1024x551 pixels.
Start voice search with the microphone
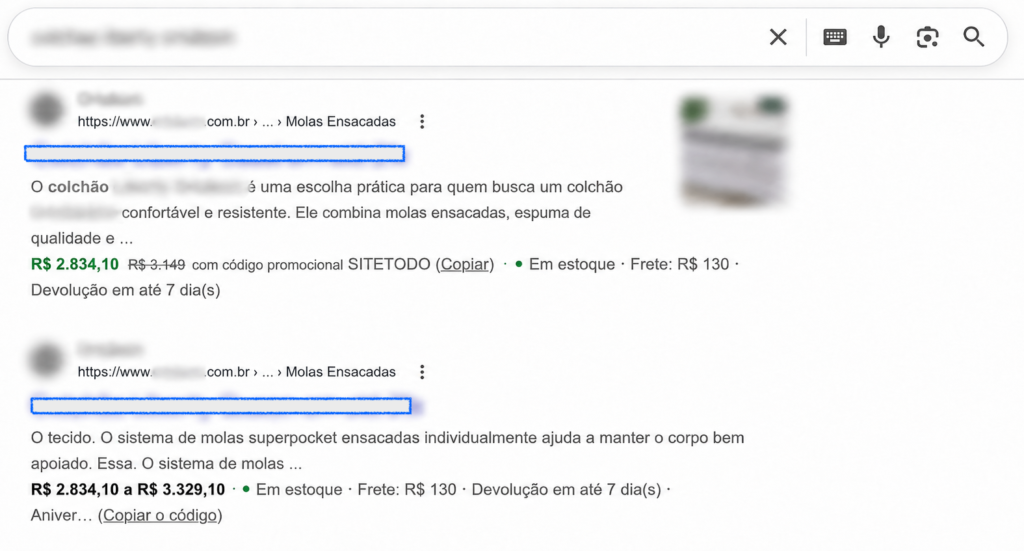pyautogui.click(x=881, y=37)
